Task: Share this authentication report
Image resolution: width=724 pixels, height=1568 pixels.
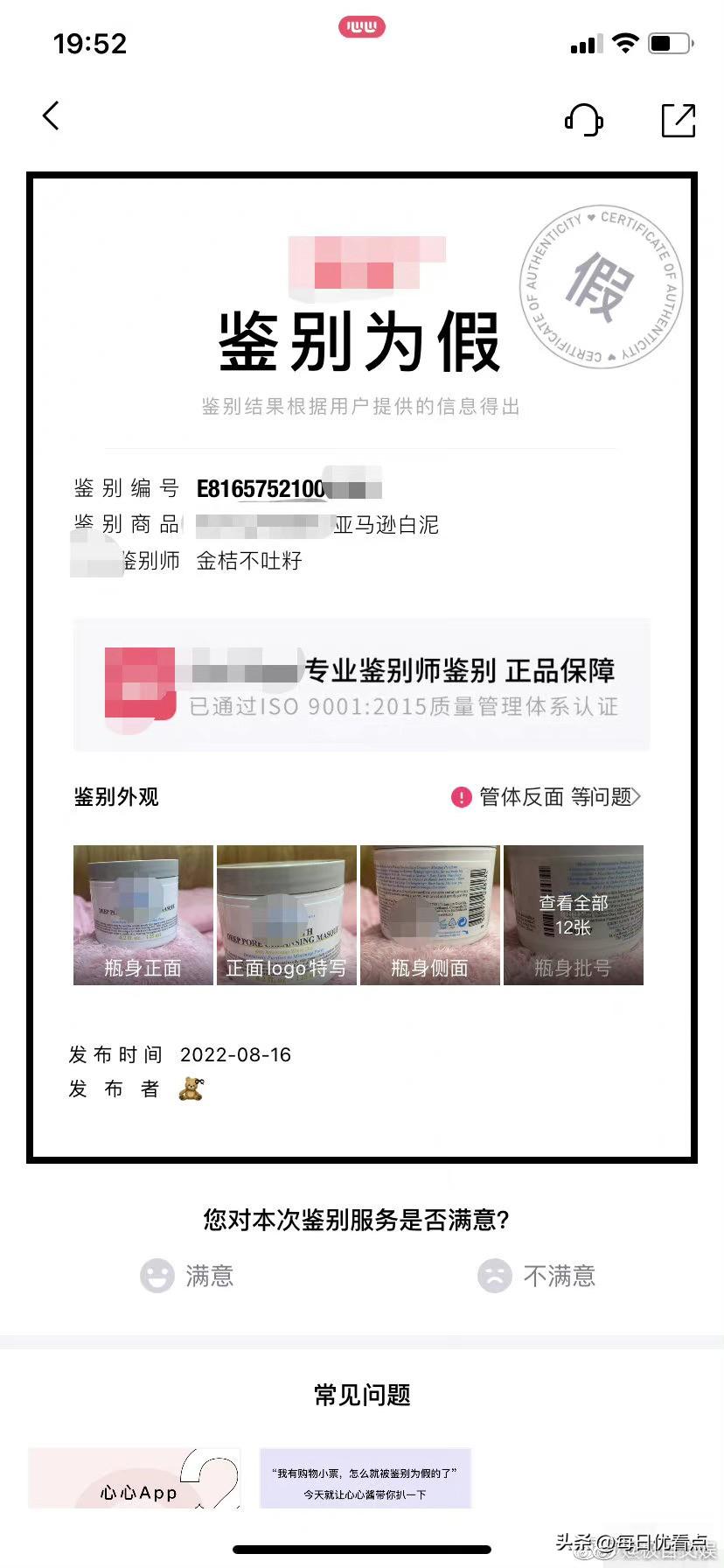Action: click(678, 120)
